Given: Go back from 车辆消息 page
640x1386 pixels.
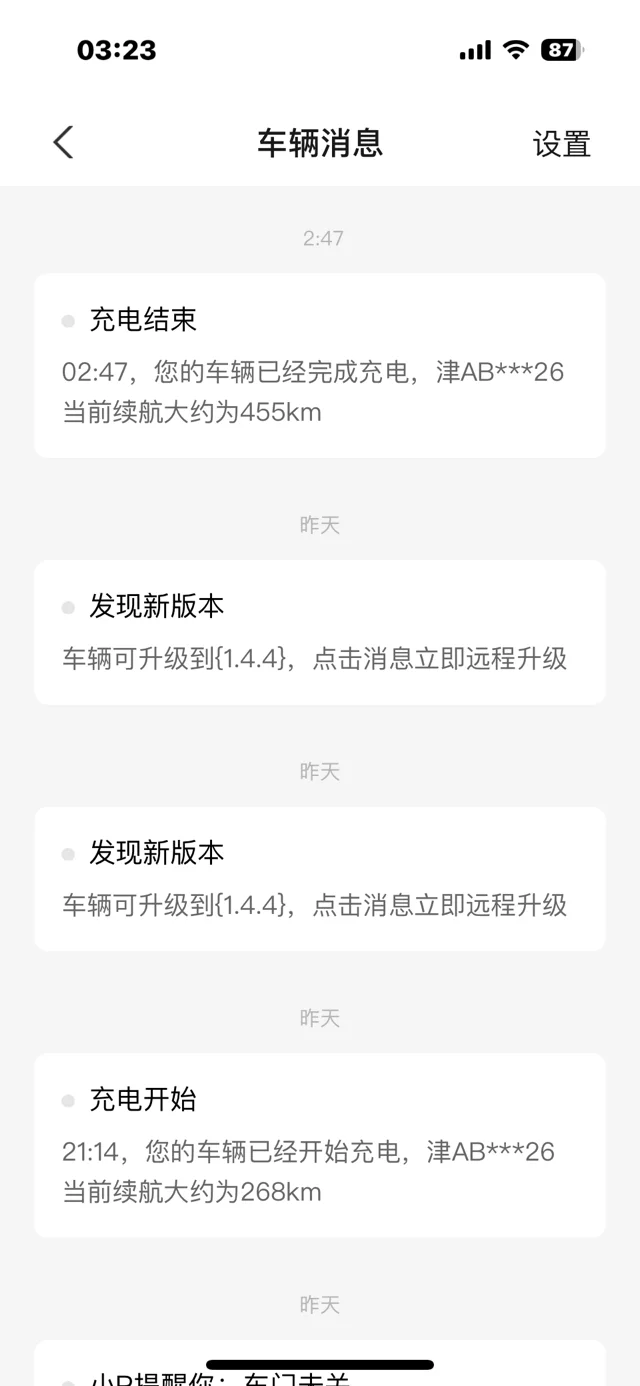Looking at the screenshot, I should click(63, 143).
